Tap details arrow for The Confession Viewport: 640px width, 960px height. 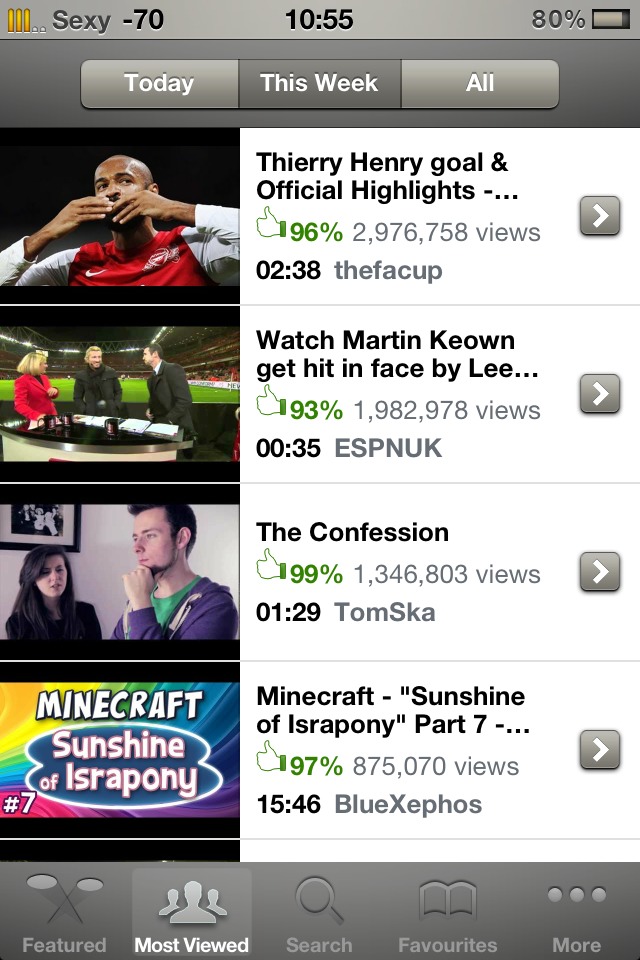(x=600, y=572)
